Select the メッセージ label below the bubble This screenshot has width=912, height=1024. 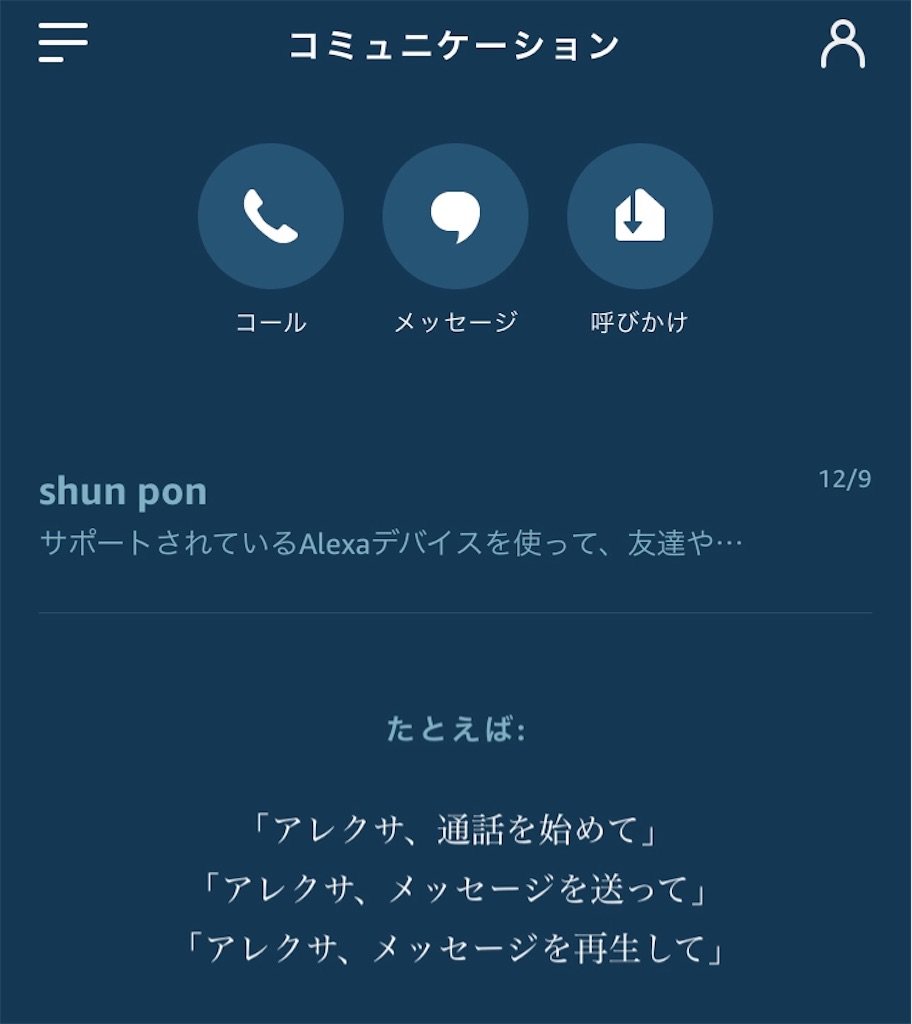455,322
